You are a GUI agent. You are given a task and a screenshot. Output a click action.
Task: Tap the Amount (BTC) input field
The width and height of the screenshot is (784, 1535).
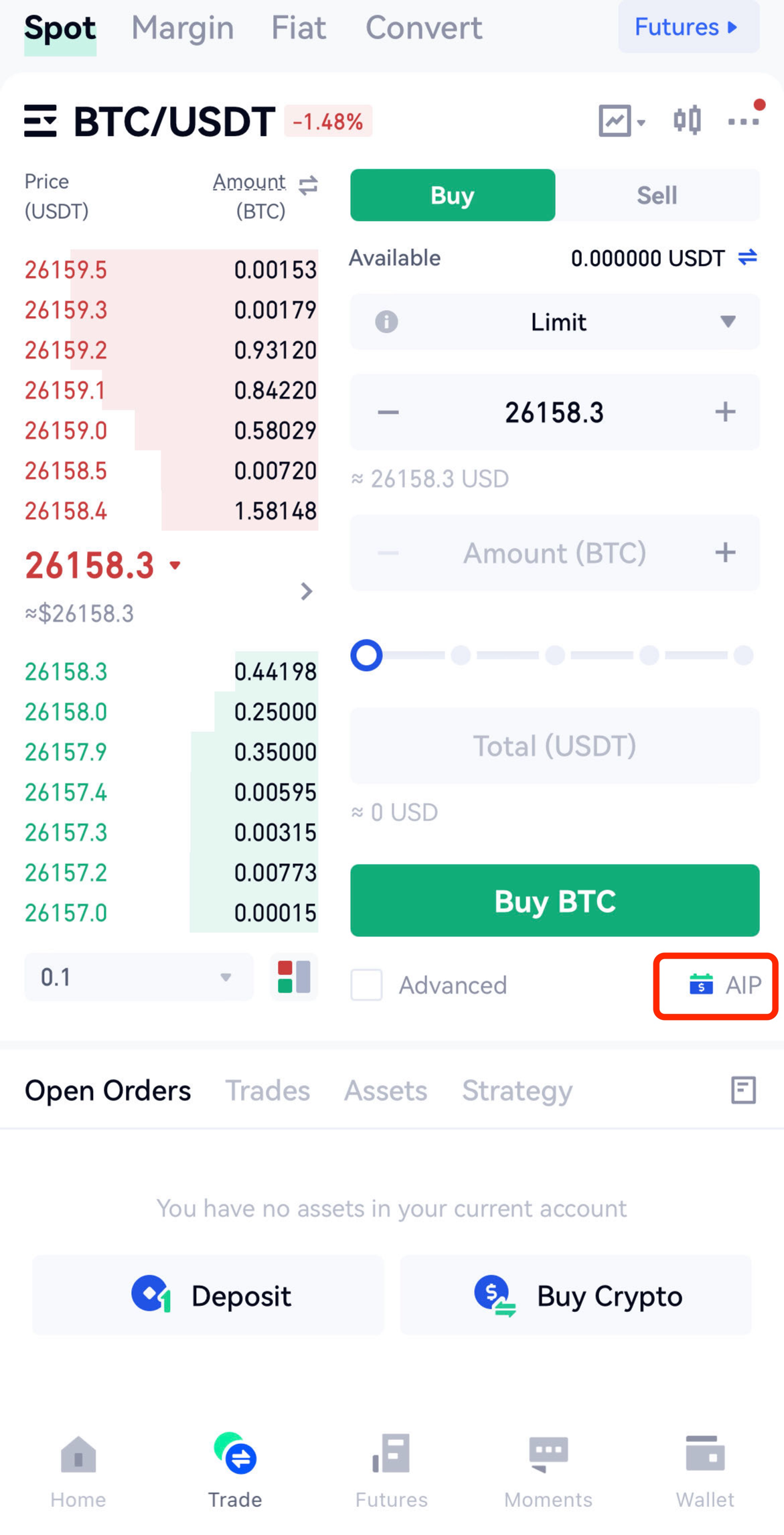tap(554, 553)
